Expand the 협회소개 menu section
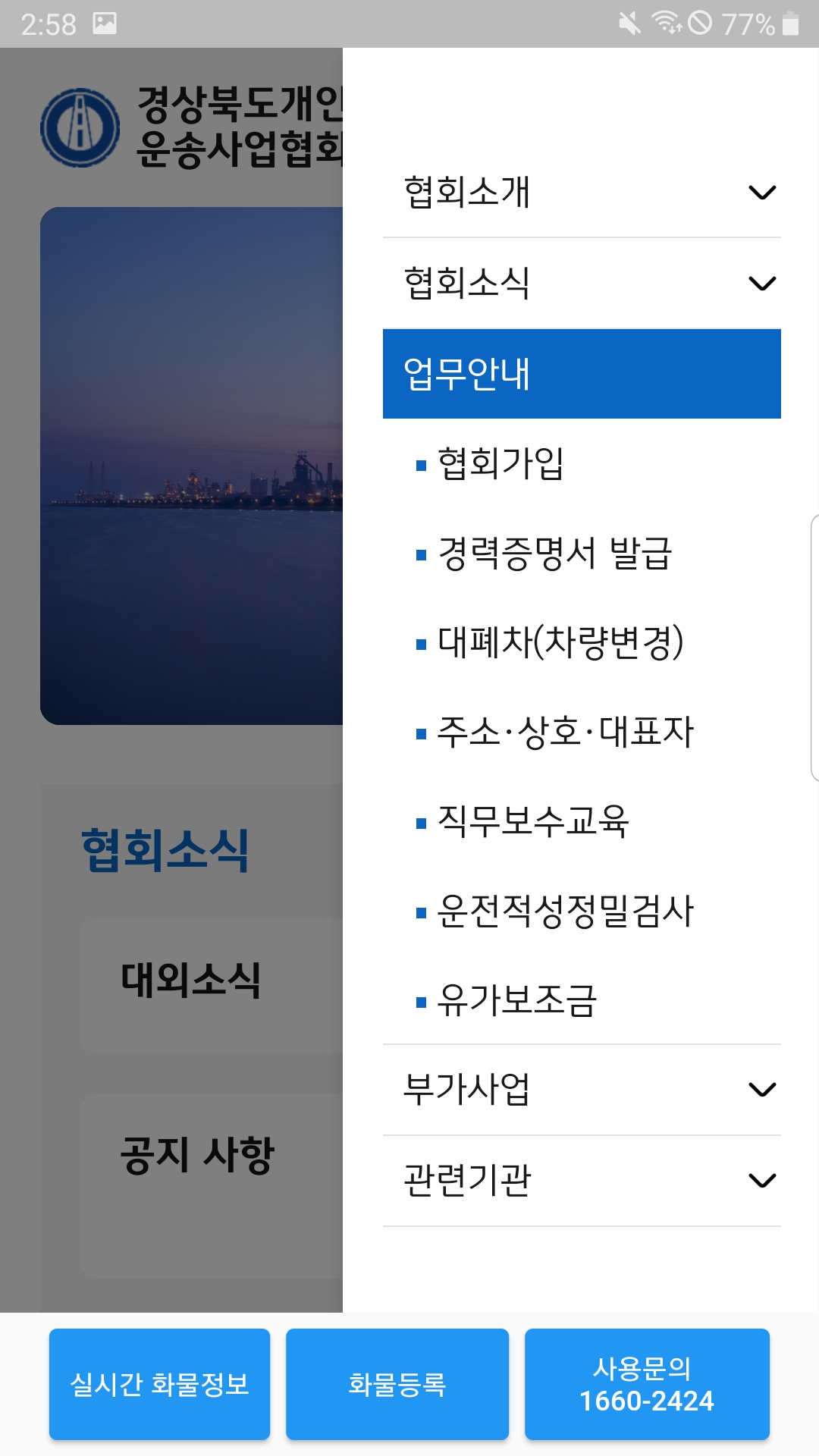 click(x=582, y=193)
